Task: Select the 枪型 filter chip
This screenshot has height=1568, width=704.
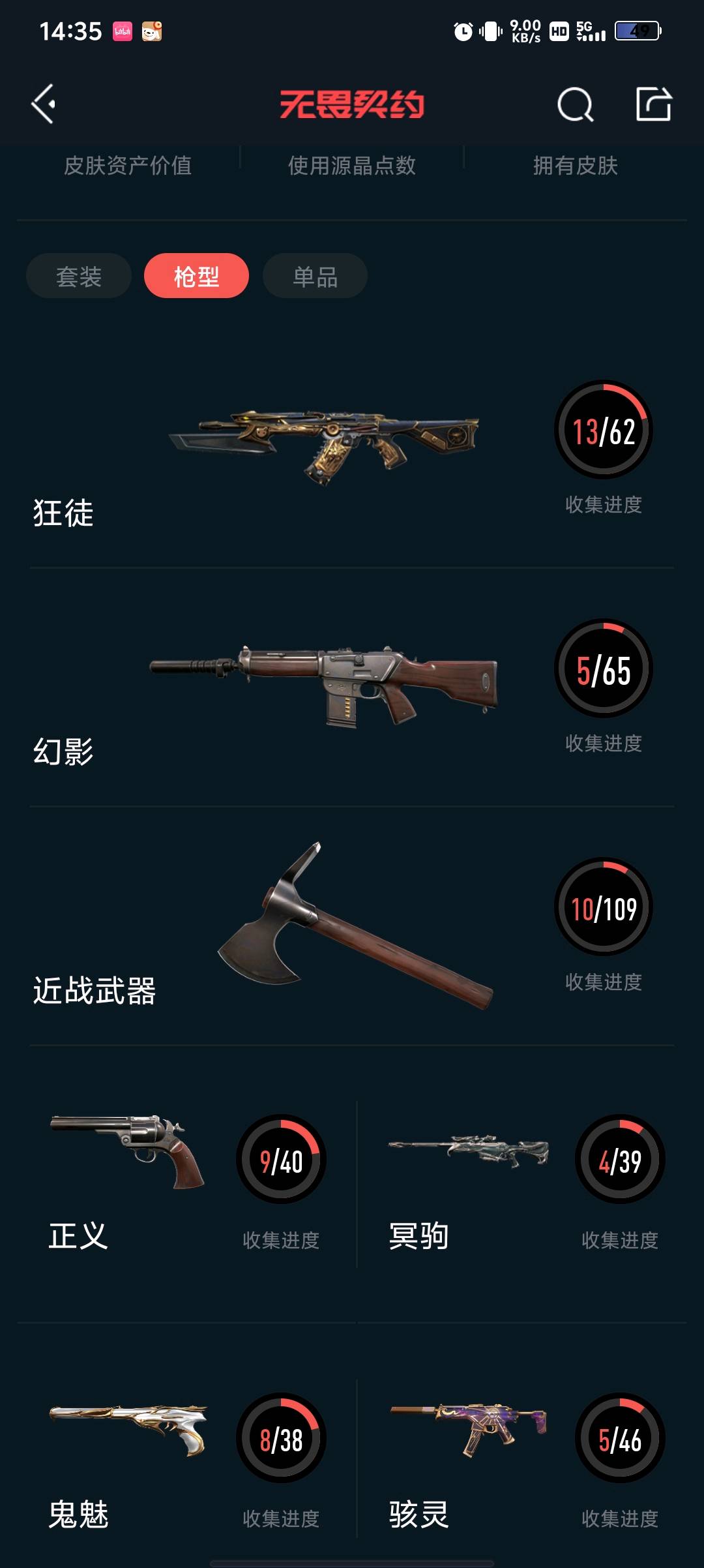Action: (x=196, y=277)
